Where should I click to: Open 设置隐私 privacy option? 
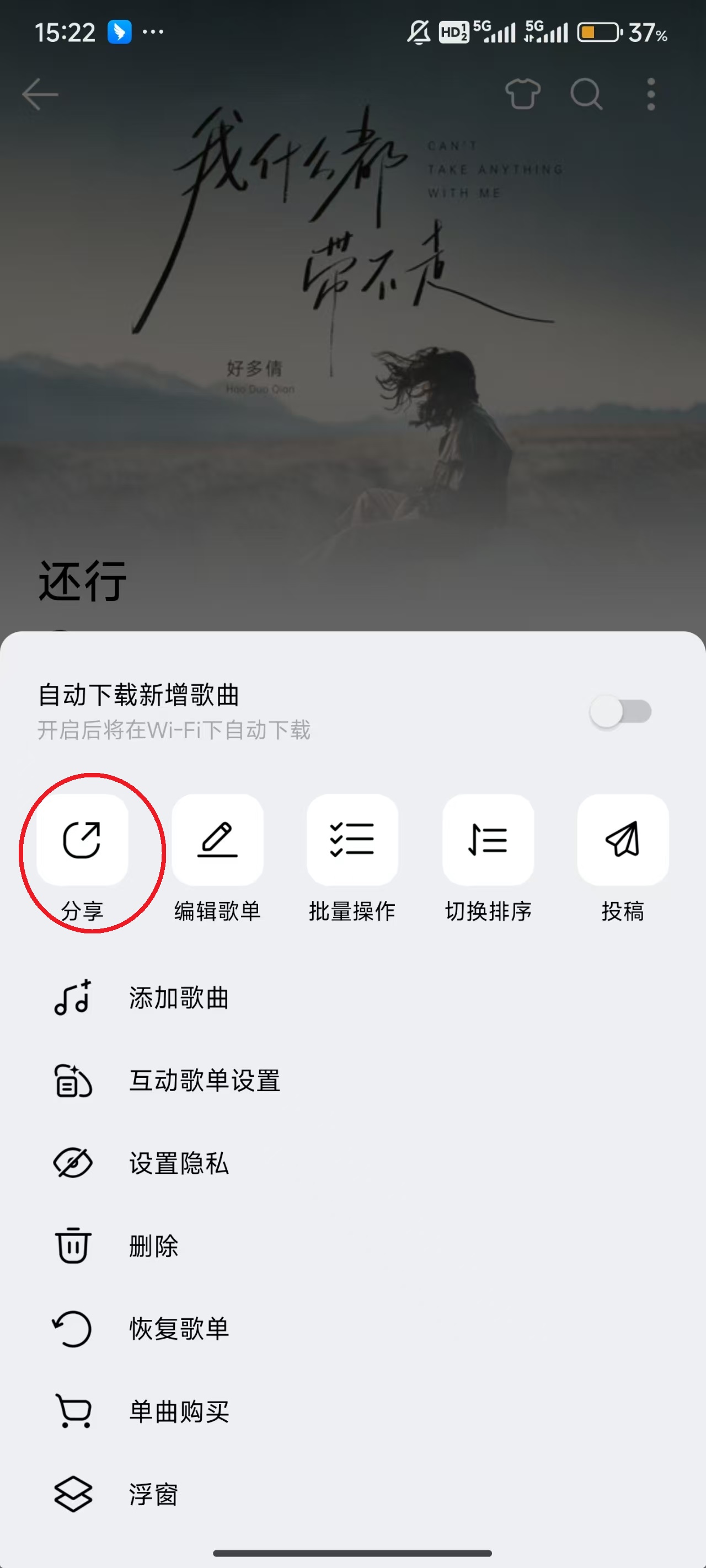click(x=179, y=1163)
